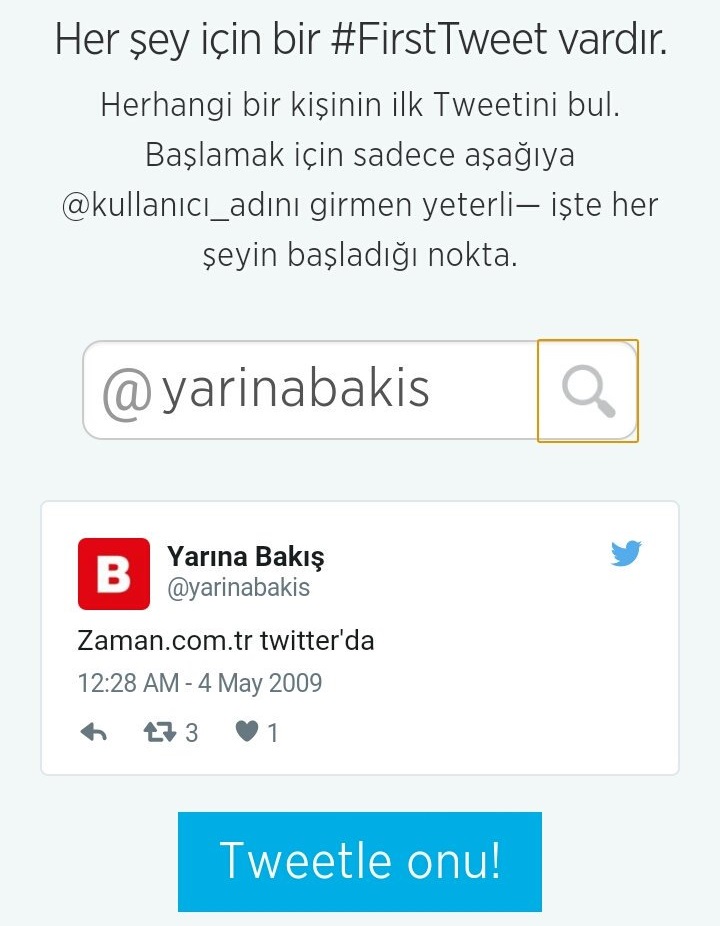Click inside the username search field
The image size is (720, 926).
[320, 391]
